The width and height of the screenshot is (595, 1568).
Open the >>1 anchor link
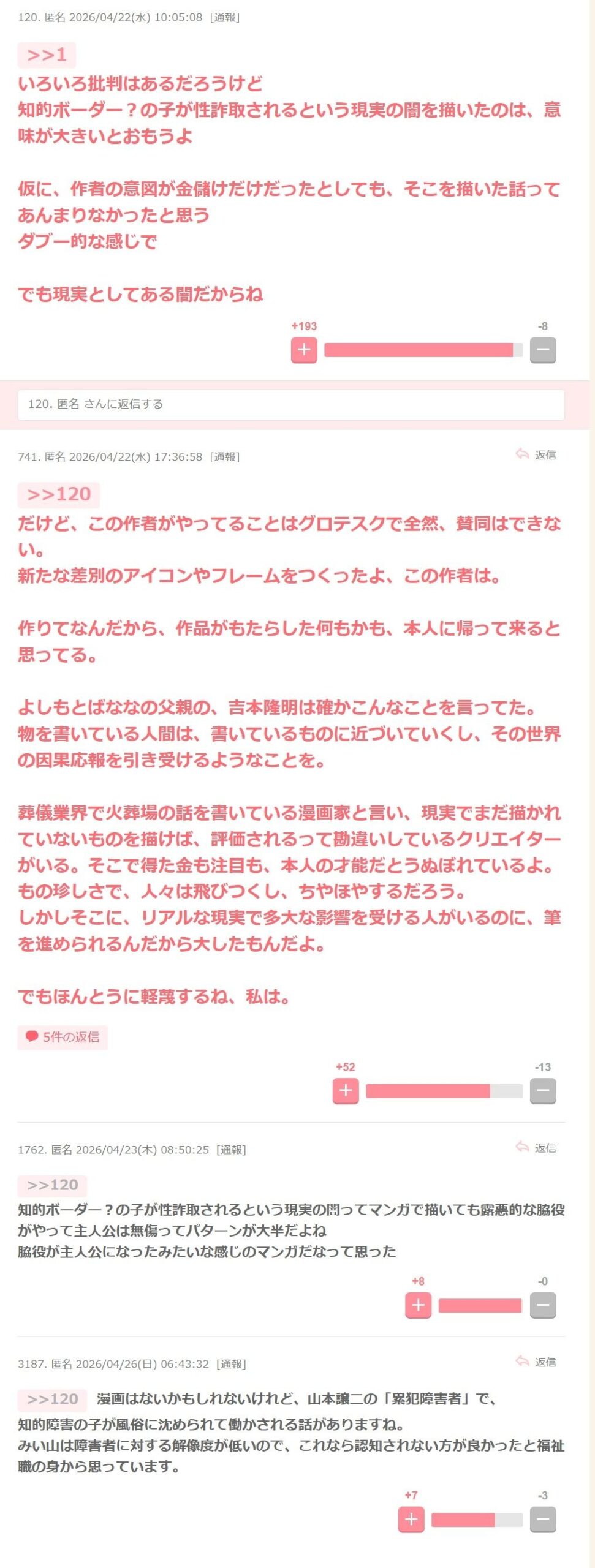pyautogui.click(x=47, y=55)
